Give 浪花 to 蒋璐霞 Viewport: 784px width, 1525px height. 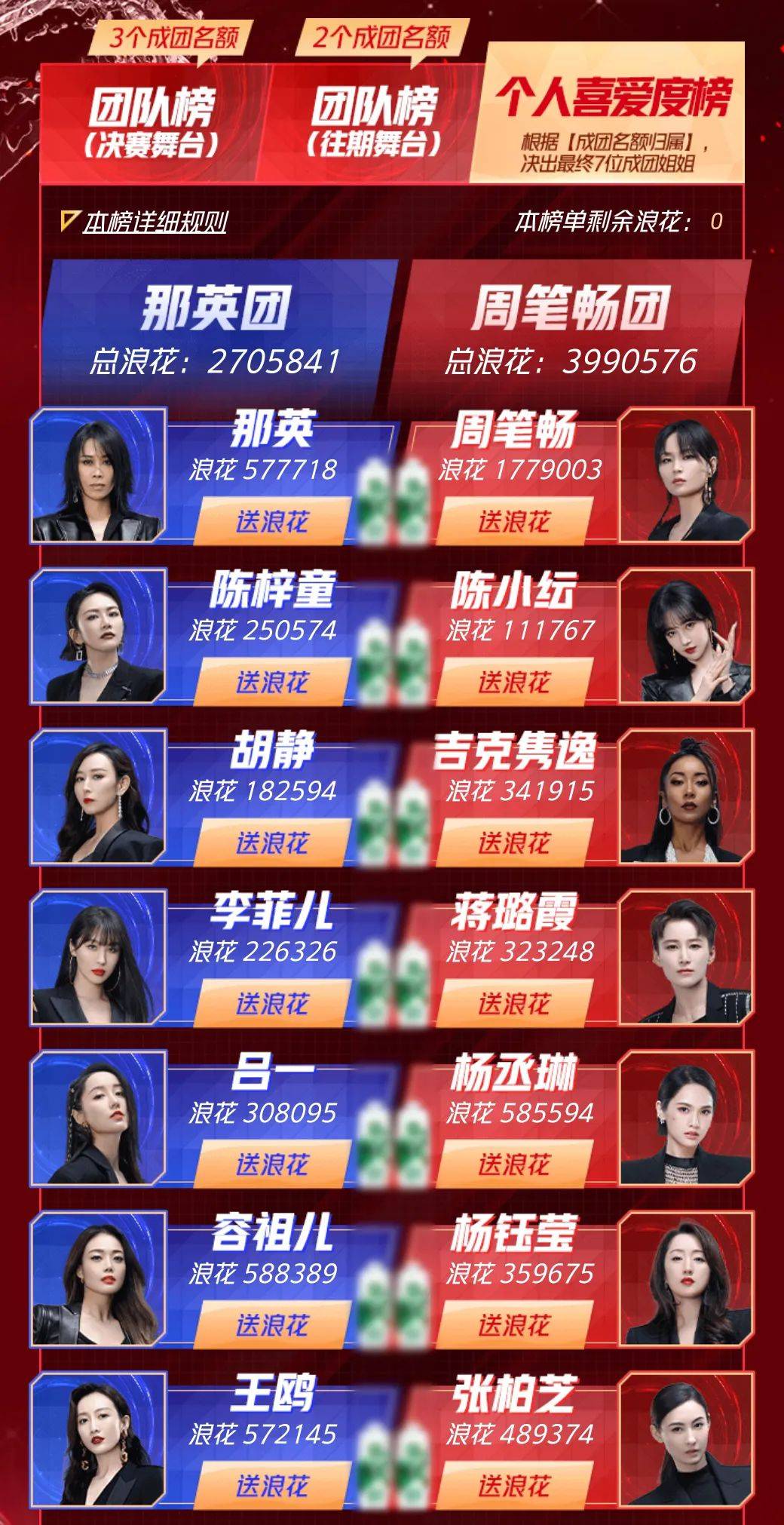coord(514,1003)
